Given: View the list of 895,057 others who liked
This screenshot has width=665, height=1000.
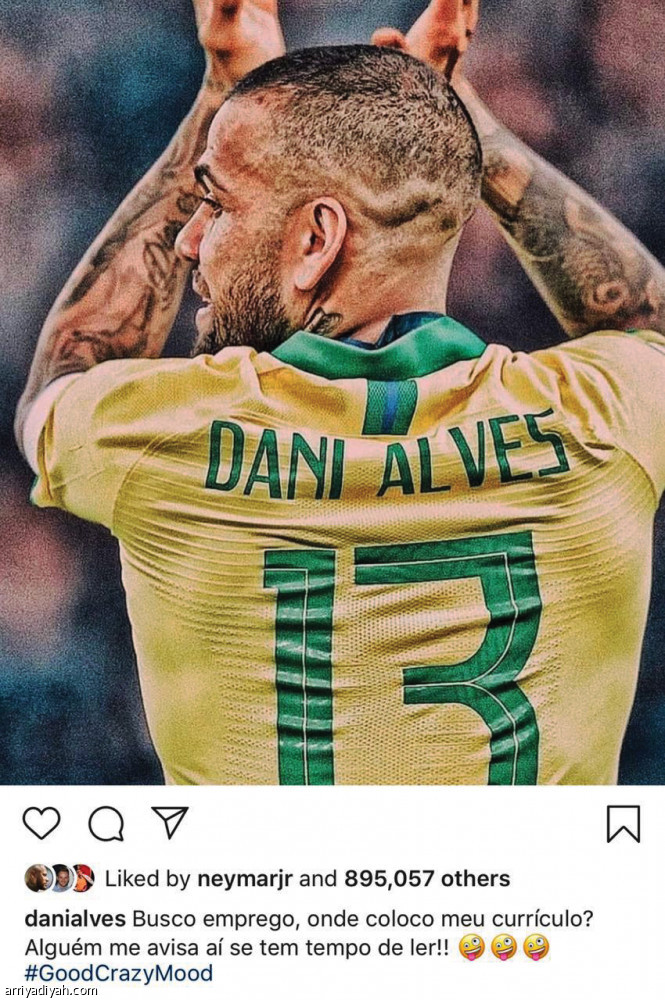Looking at the screenshot, I should tap(427, 879).
